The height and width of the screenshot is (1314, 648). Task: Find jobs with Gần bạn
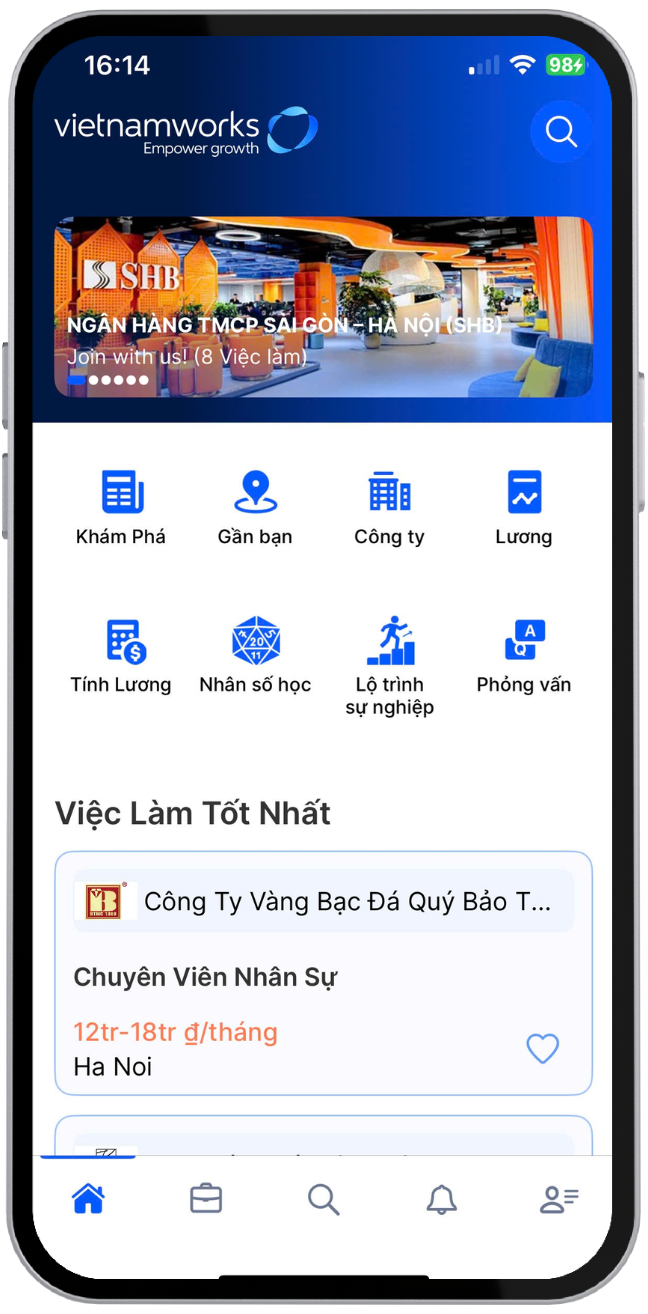255,508
